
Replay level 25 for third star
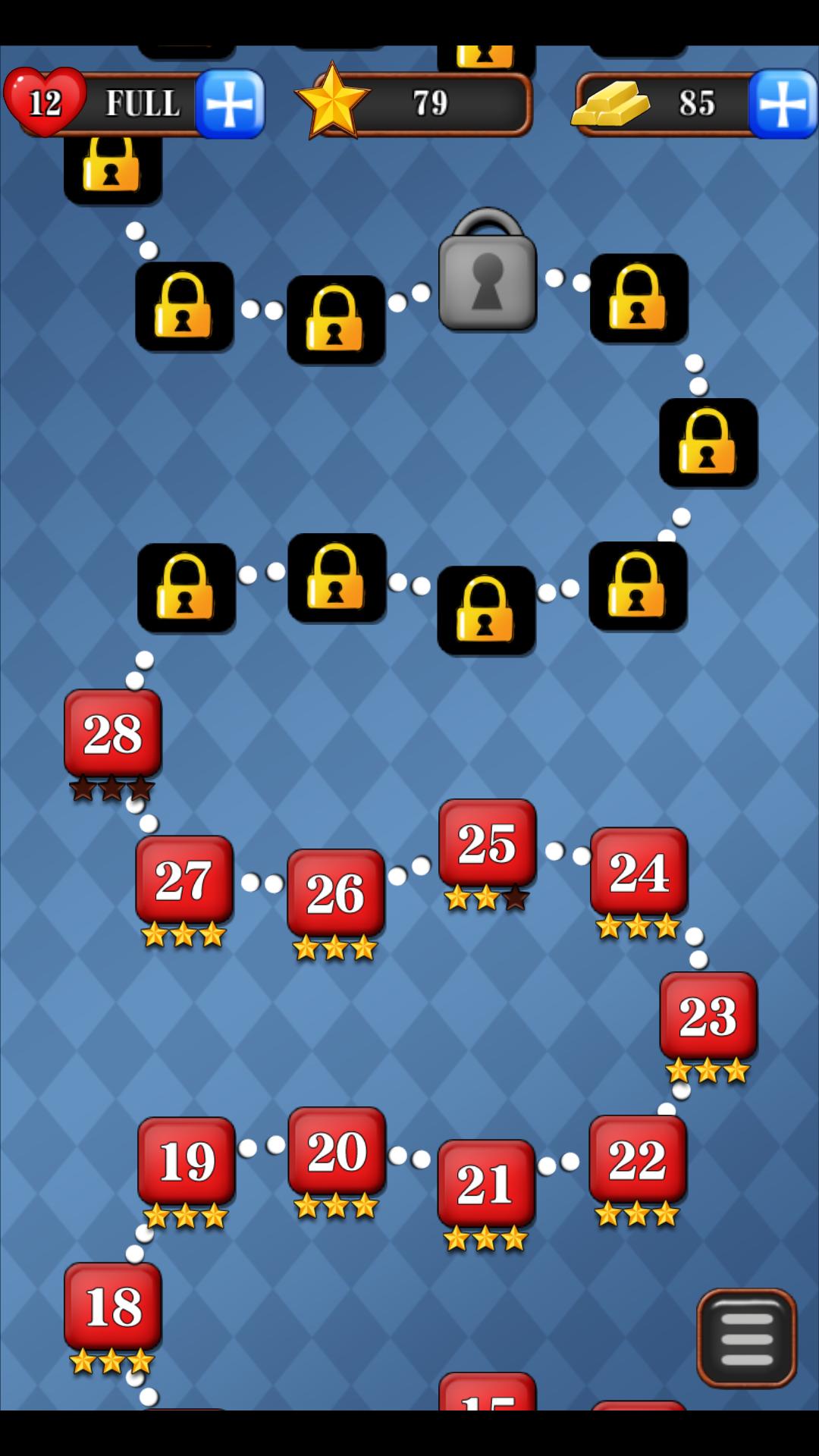pyautogui.click(x=488, y=843)
